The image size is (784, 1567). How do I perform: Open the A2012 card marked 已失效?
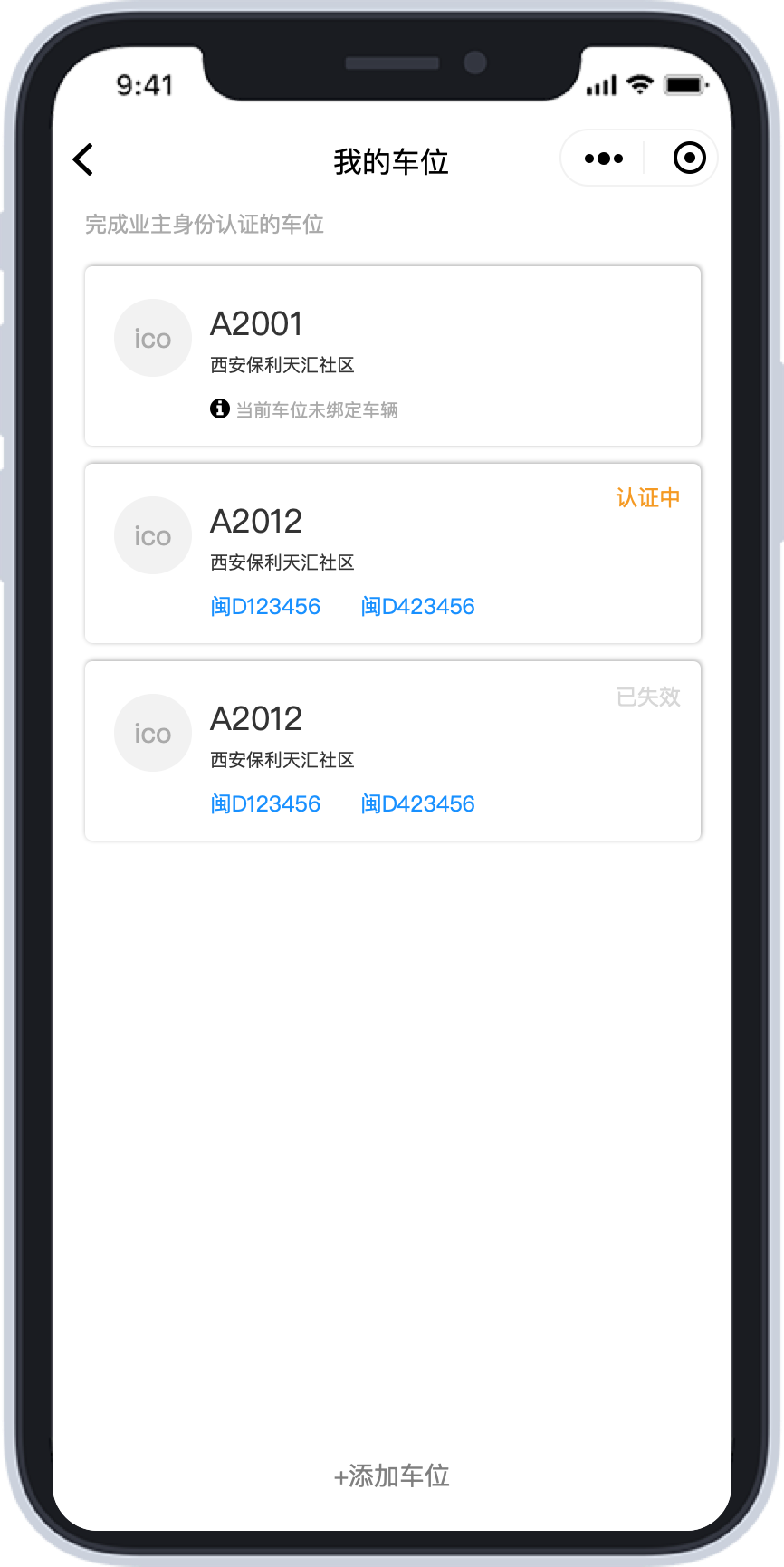(x=393, y=751)
